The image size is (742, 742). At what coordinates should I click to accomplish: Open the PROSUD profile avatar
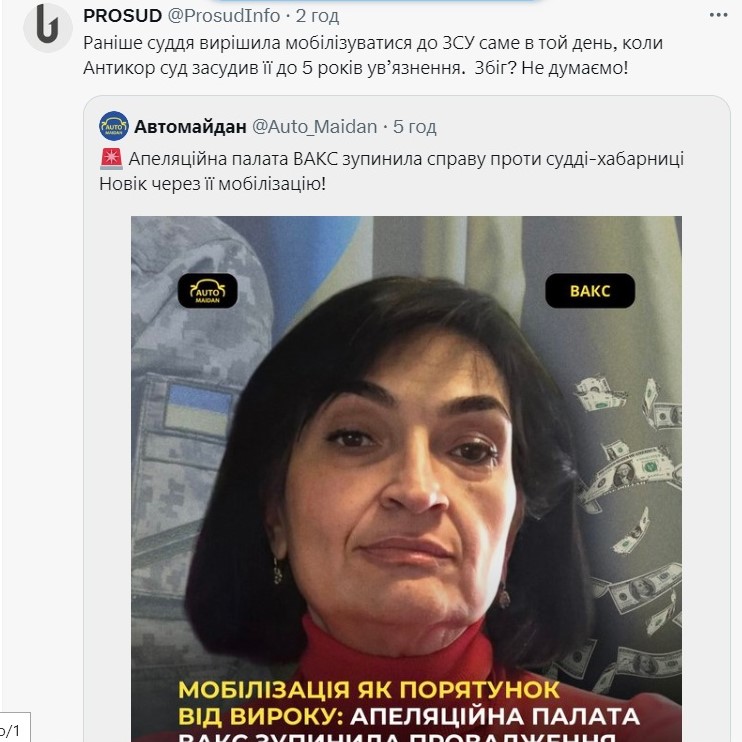click(x=46, y=29)
